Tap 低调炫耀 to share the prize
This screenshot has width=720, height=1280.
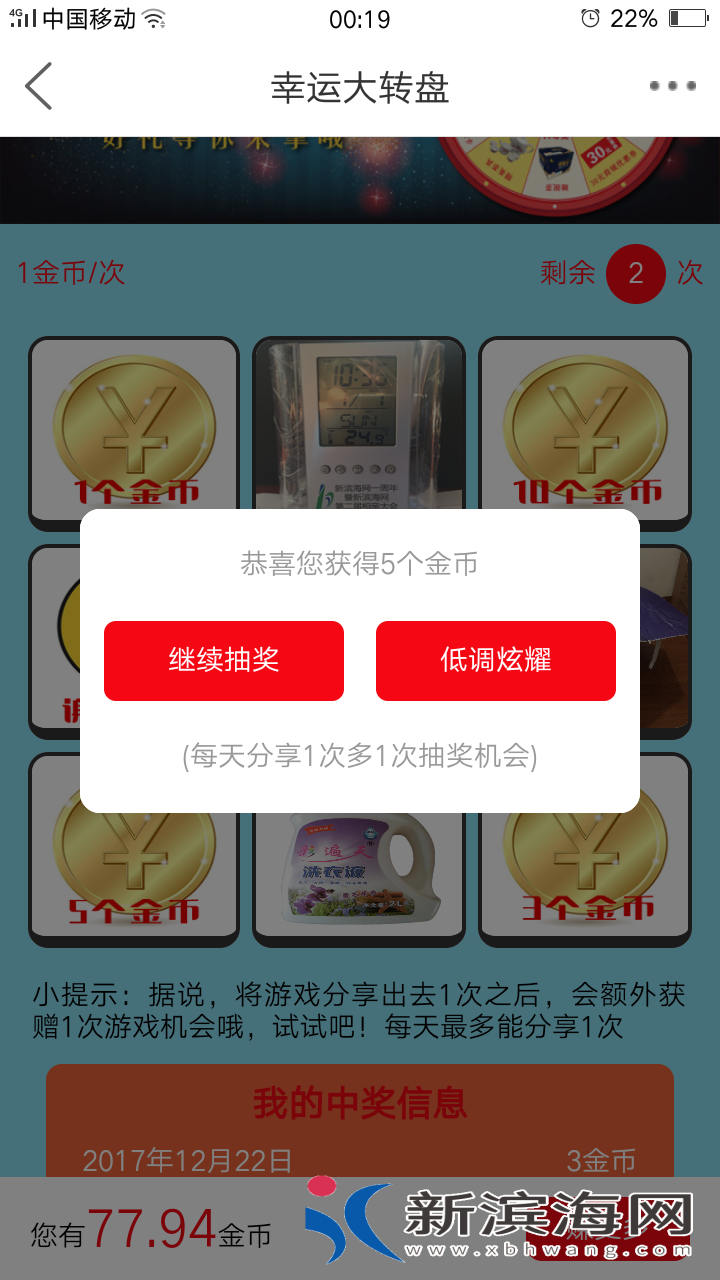coord(496,661)
